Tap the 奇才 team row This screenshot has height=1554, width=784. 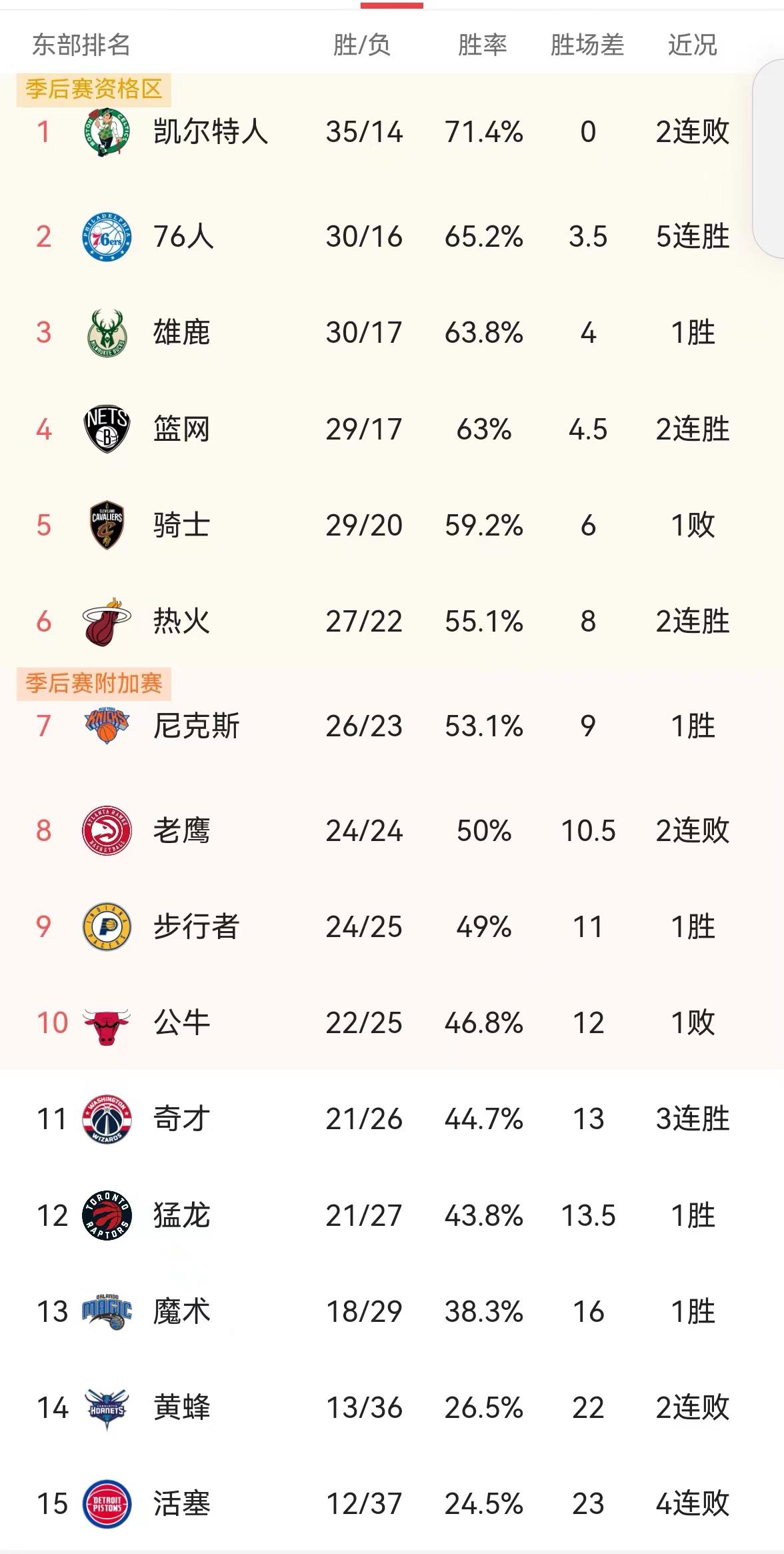click(x=392, y=1119)
